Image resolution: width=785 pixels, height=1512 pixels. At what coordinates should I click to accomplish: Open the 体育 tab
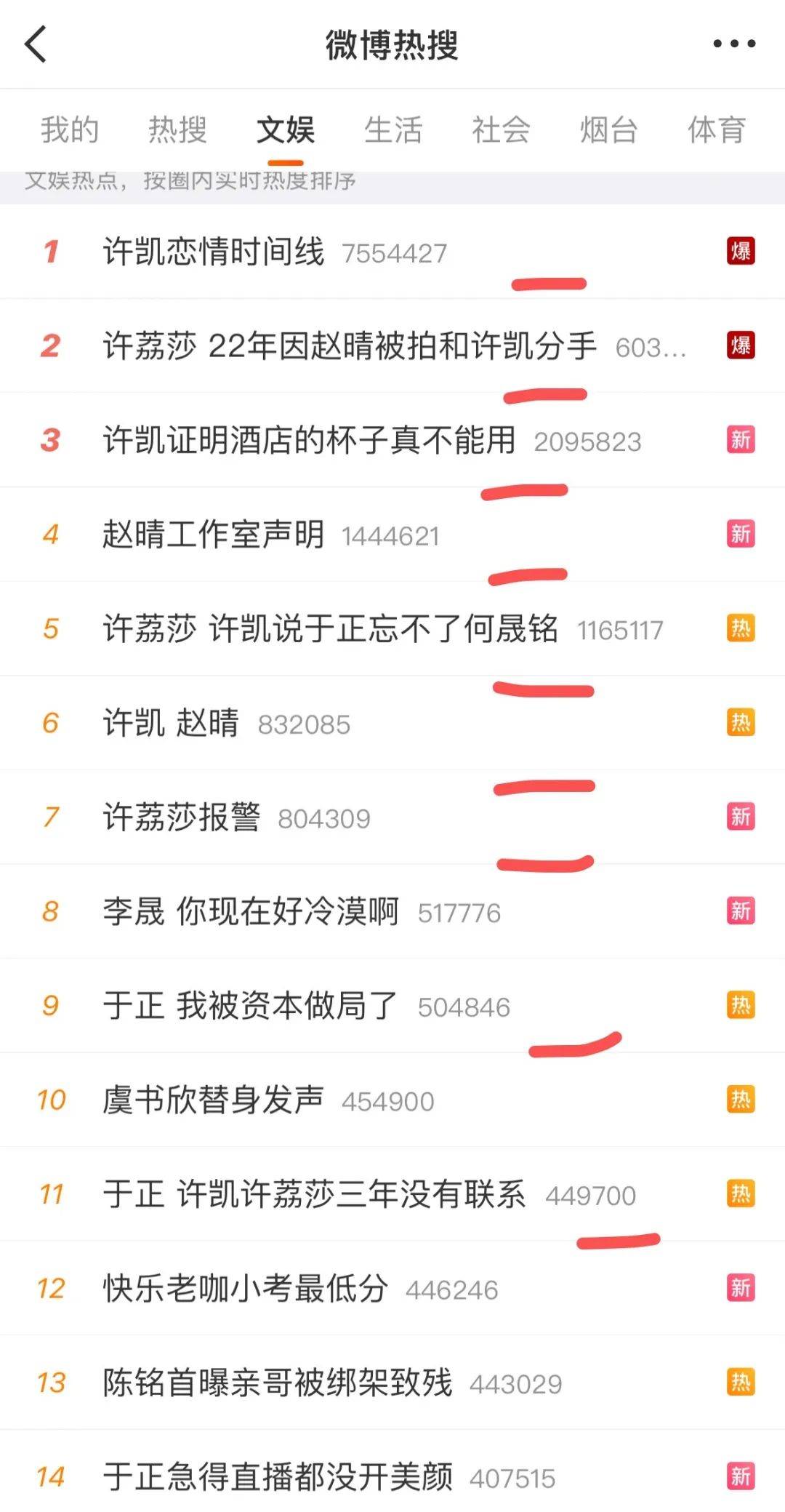(717, 131)
